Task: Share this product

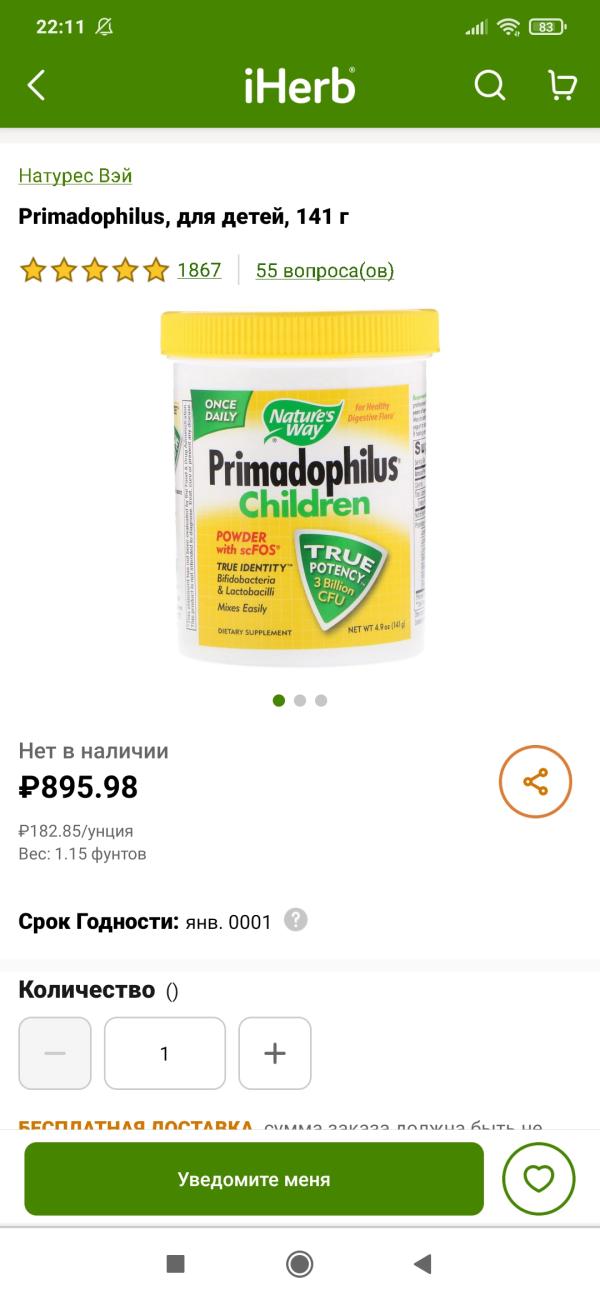Action: (x=535, y=782)
